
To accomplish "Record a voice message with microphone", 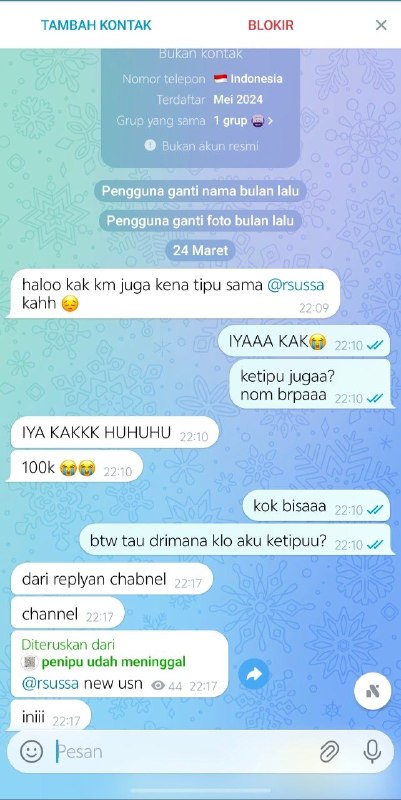I will (x=372, y=752).
